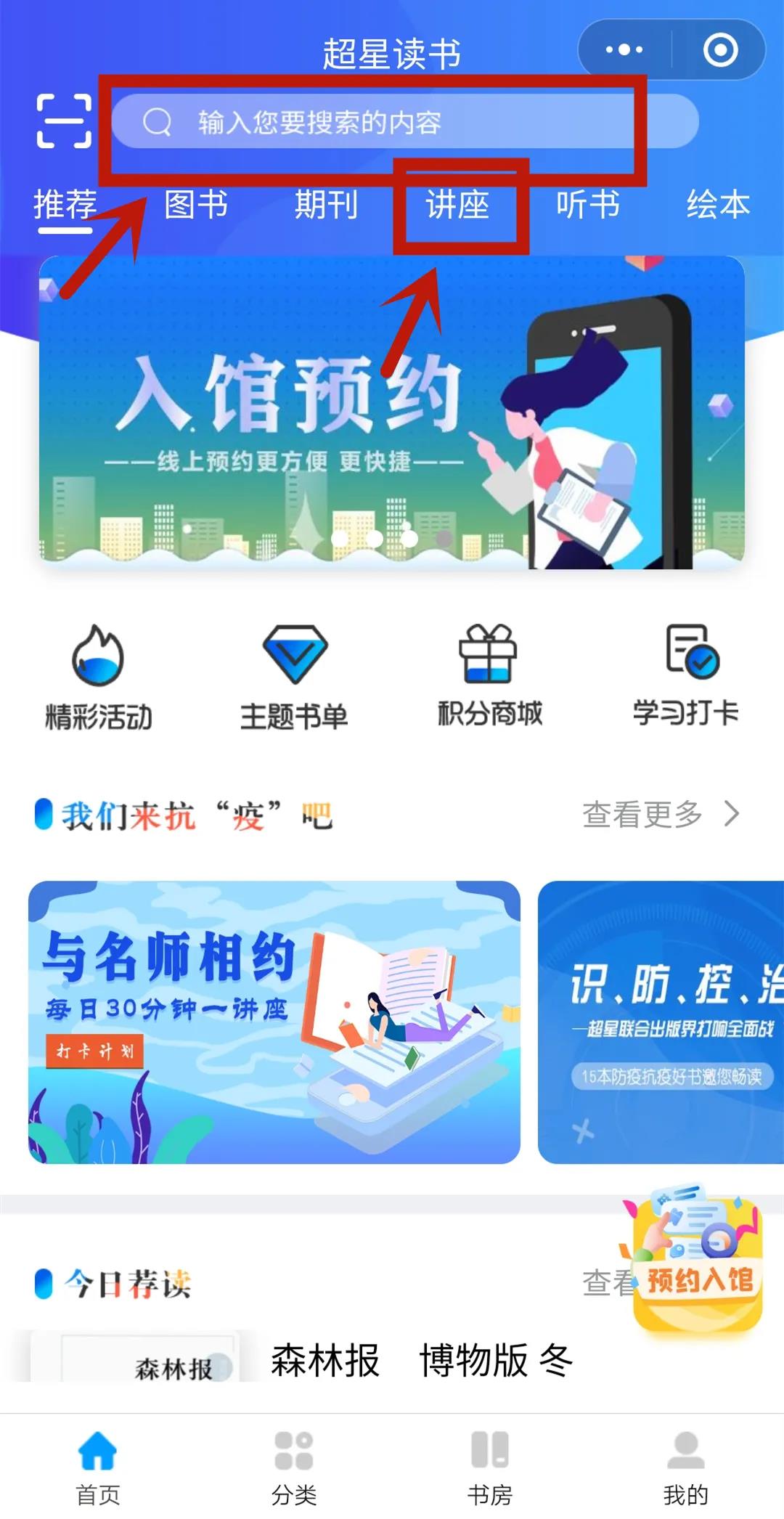
Task: Click the 查看更多 link
Action: [642, 815]
